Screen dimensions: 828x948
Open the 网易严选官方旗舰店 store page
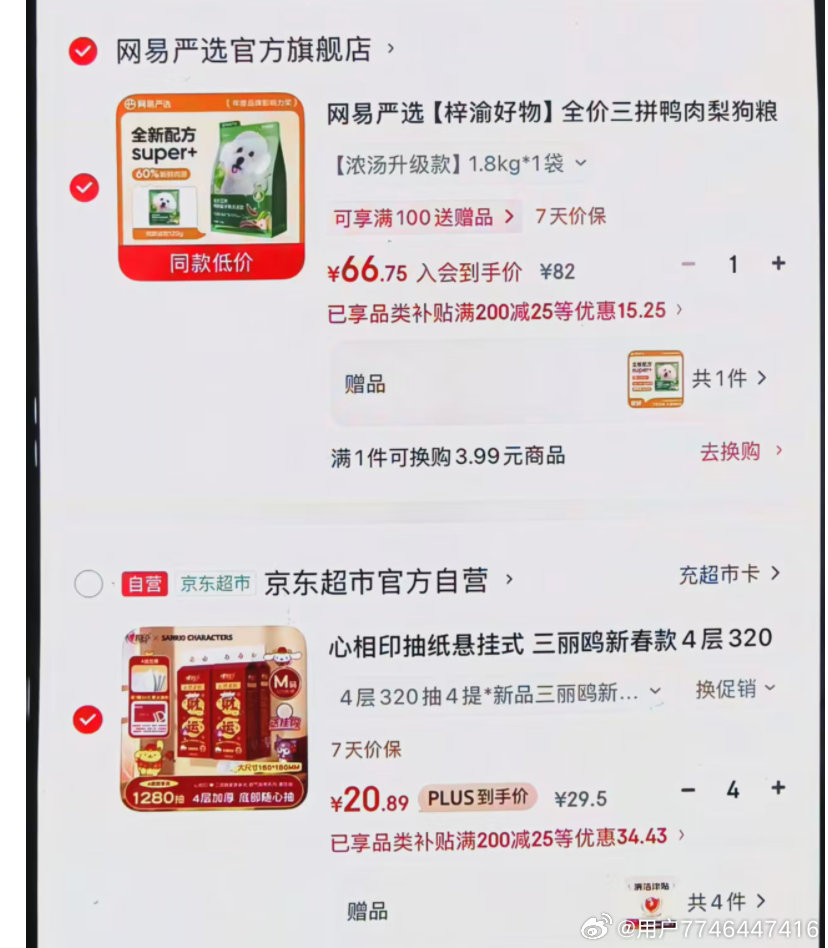coord(245,49)
